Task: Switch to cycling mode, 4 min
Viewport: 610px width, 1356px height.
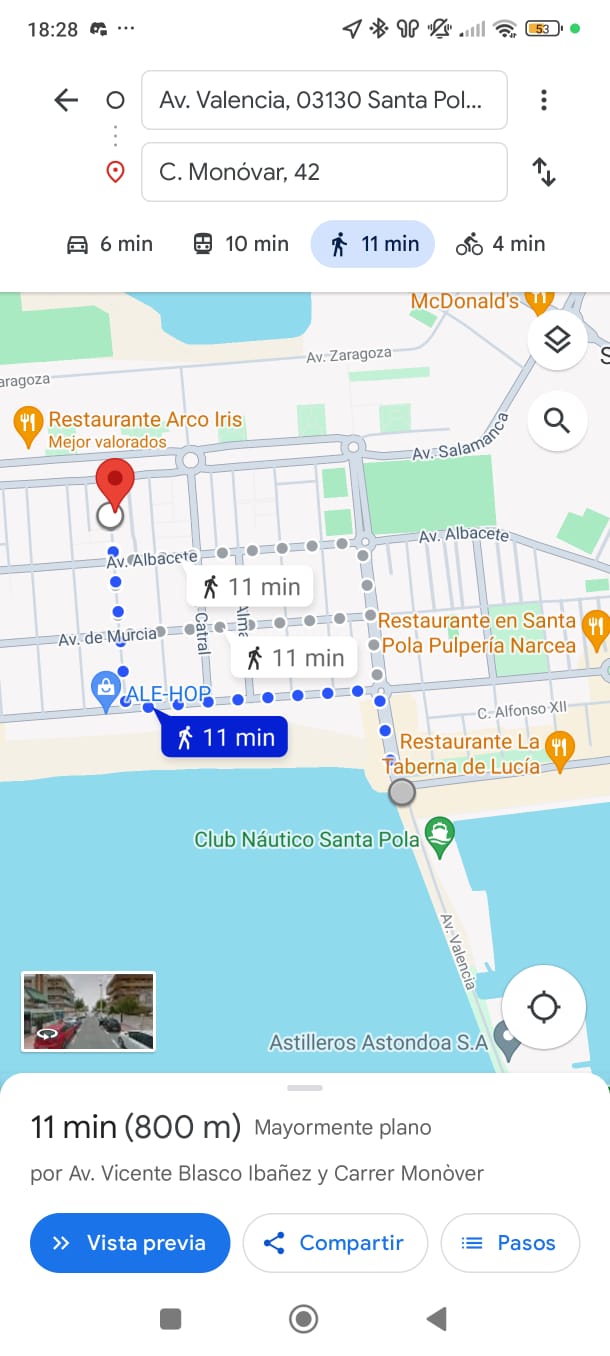Action: (x=500, y=244)
